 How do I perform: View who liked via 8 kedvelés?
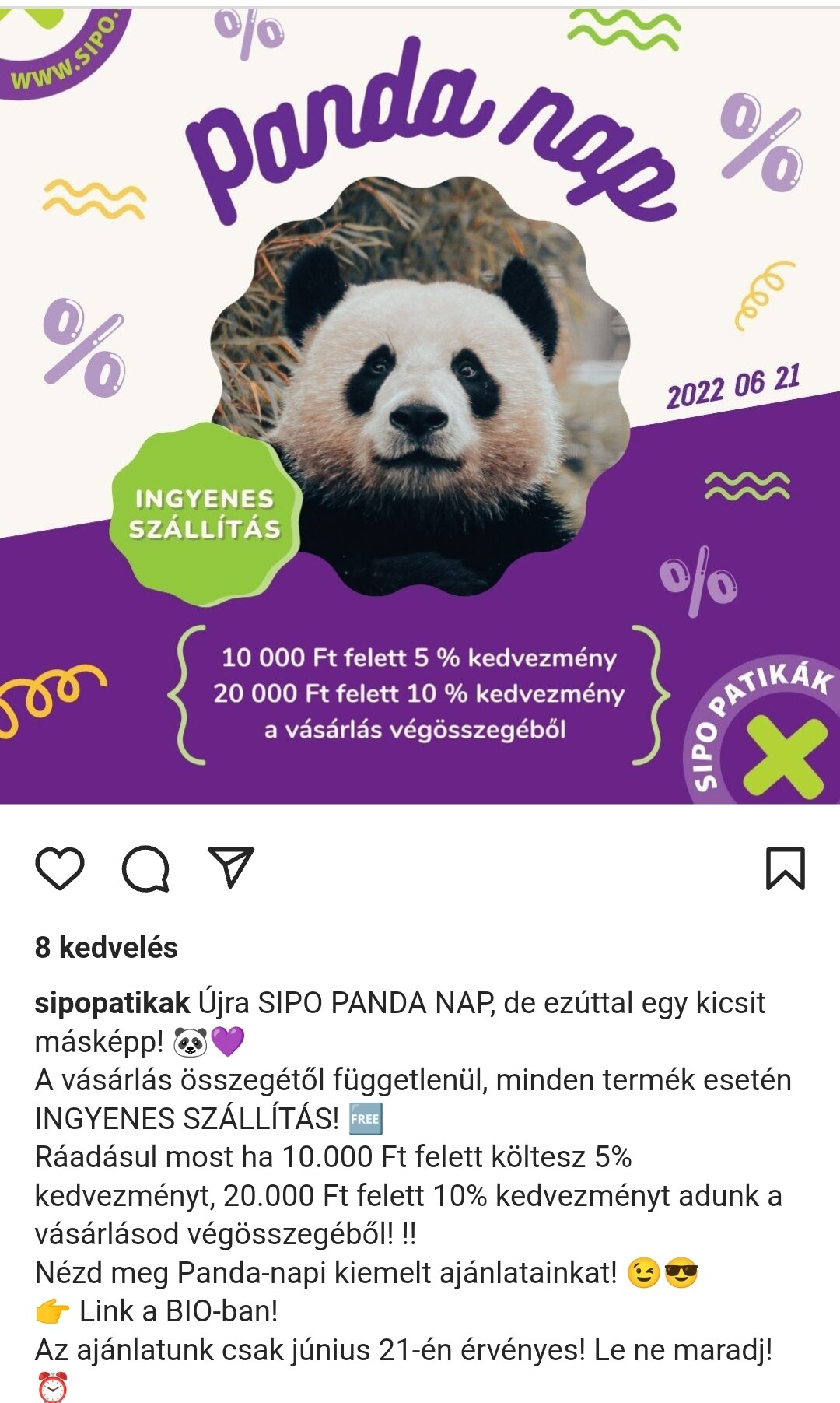107,948
